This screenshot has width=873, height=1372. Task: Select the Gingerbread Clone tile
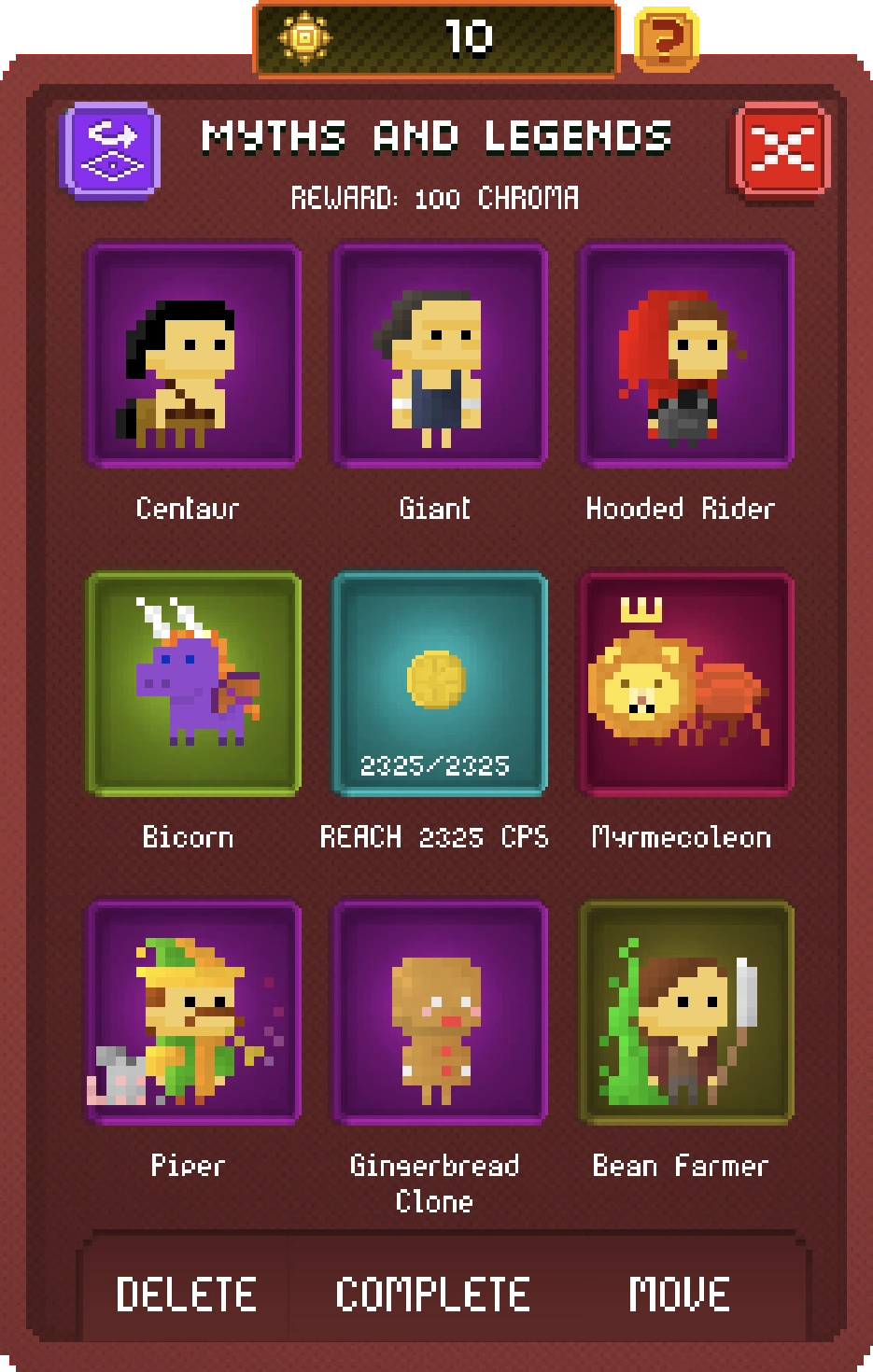pyautogui.click(x=439, y=1012)
